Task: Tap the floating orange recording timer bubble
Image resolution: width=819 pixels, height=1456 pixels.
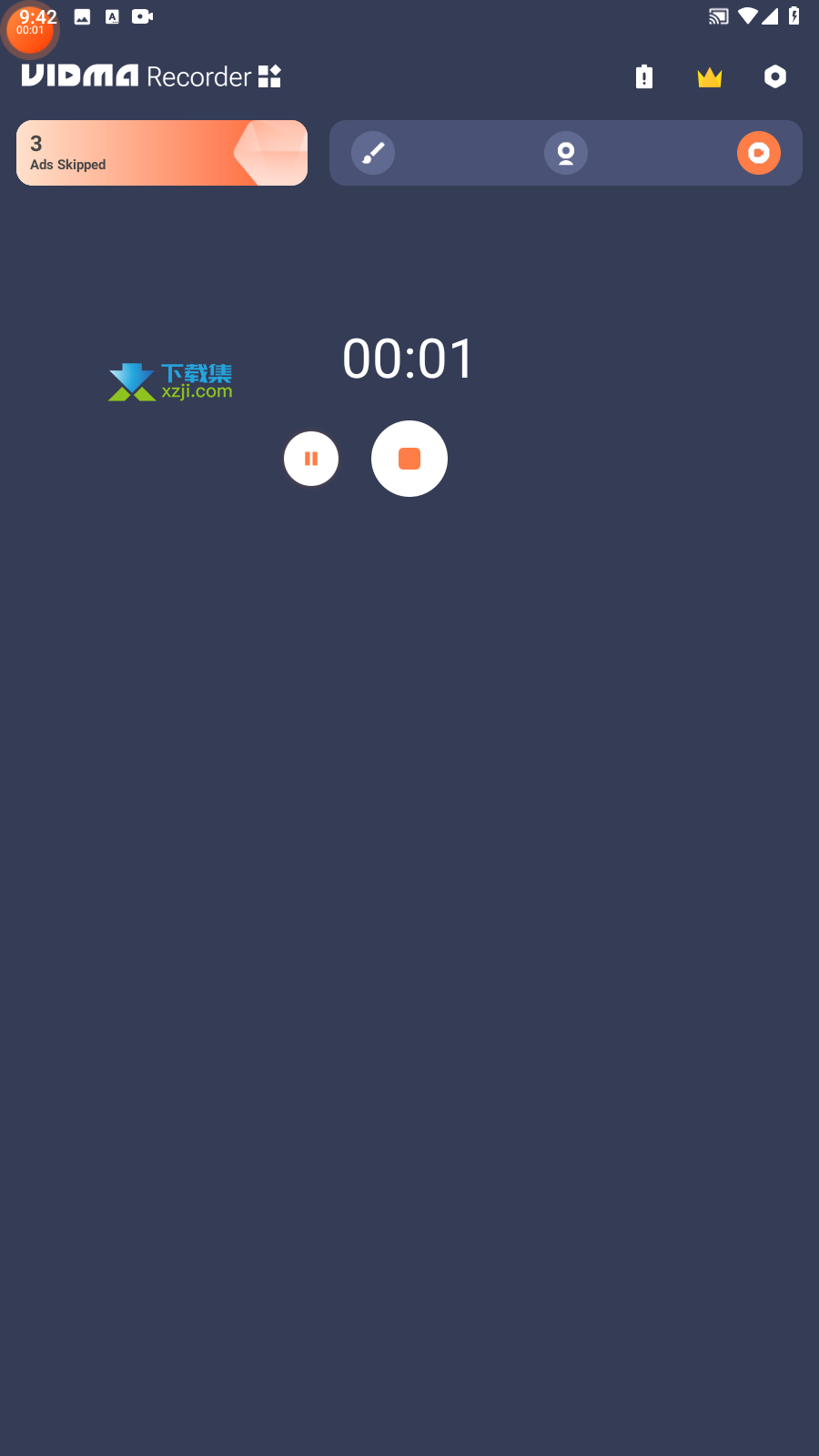Action: pyautogui.click(x=31, y=27)
